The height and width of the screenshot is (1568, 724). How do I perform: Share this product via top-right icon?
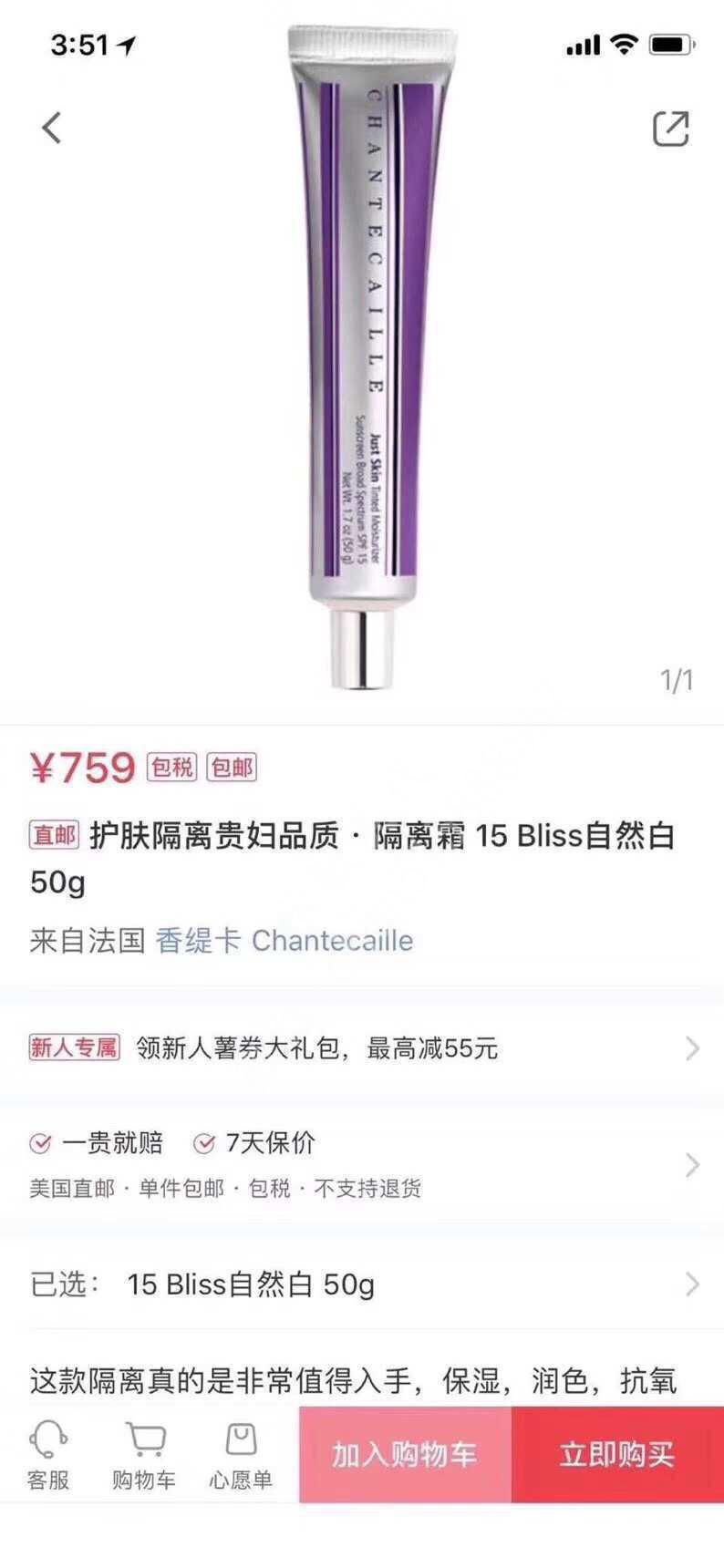(x=670, y=129)
